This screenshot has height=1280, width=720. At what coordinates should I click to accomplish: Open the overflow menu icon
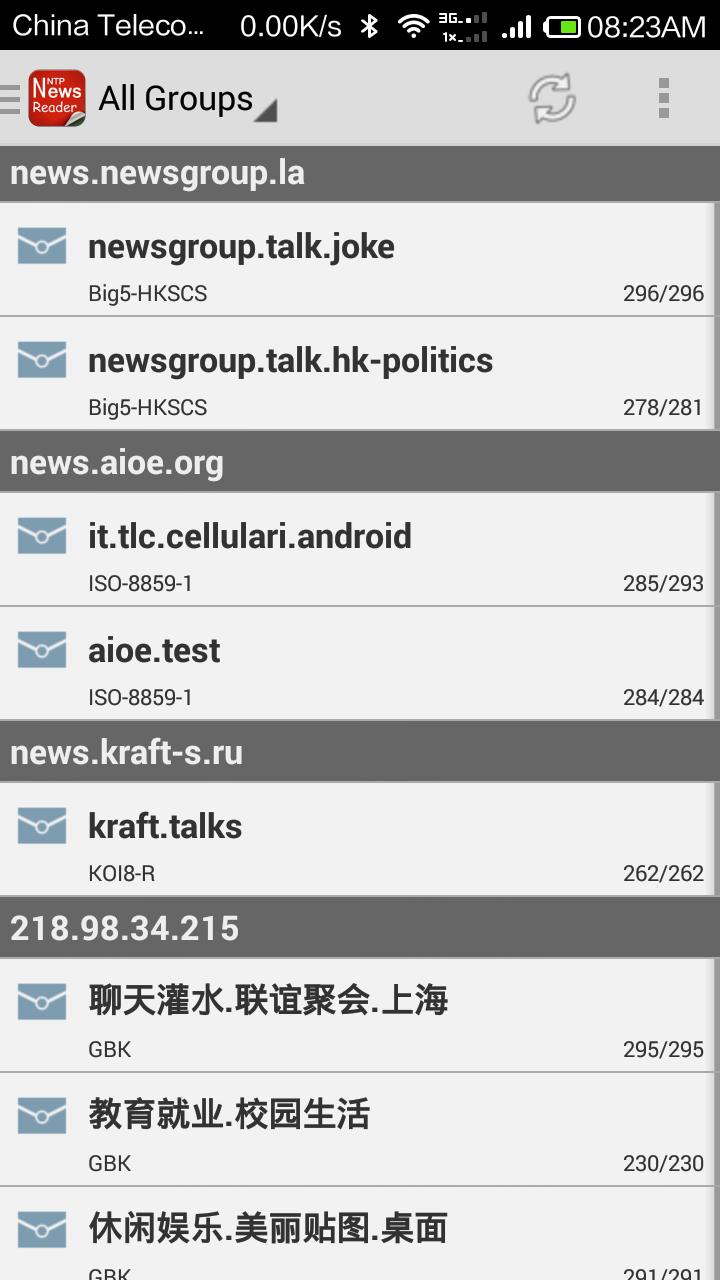click(663, 97)
